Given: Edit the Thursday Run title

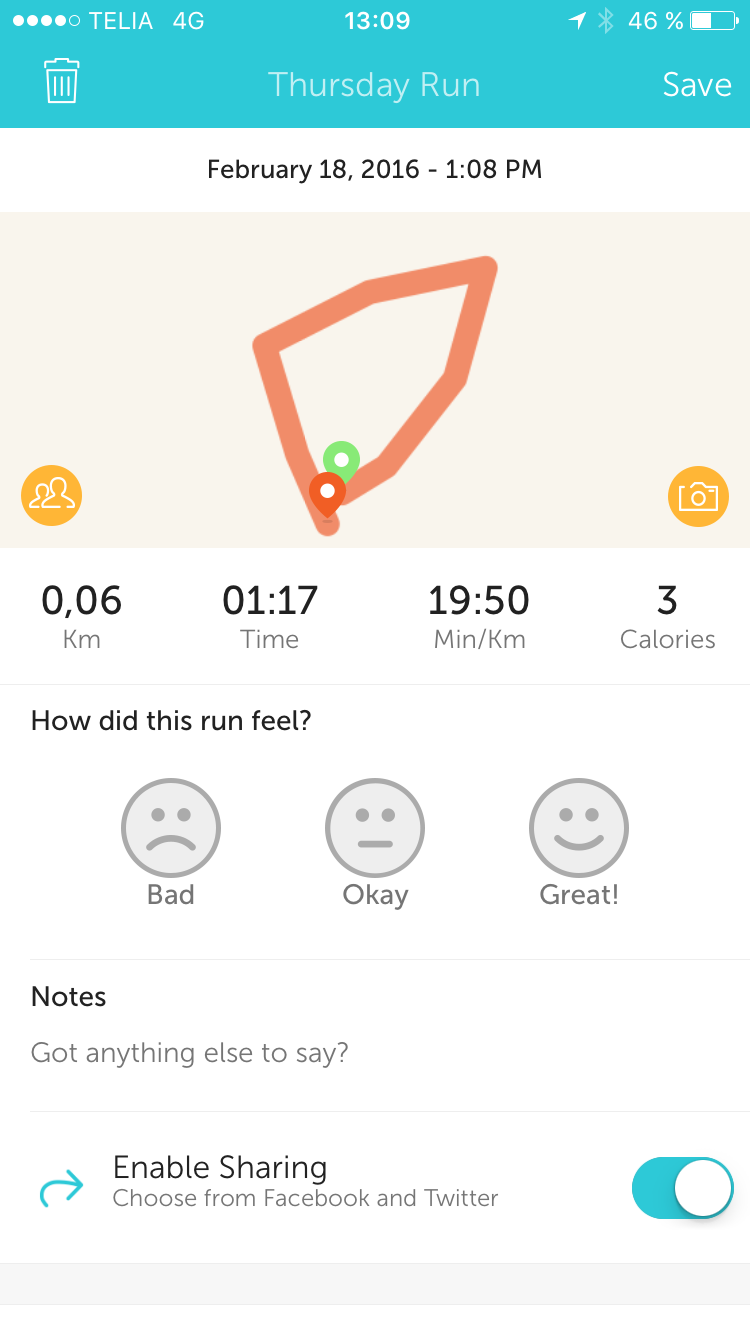Looking at the screenshot, I should click(x=374, y=85).
